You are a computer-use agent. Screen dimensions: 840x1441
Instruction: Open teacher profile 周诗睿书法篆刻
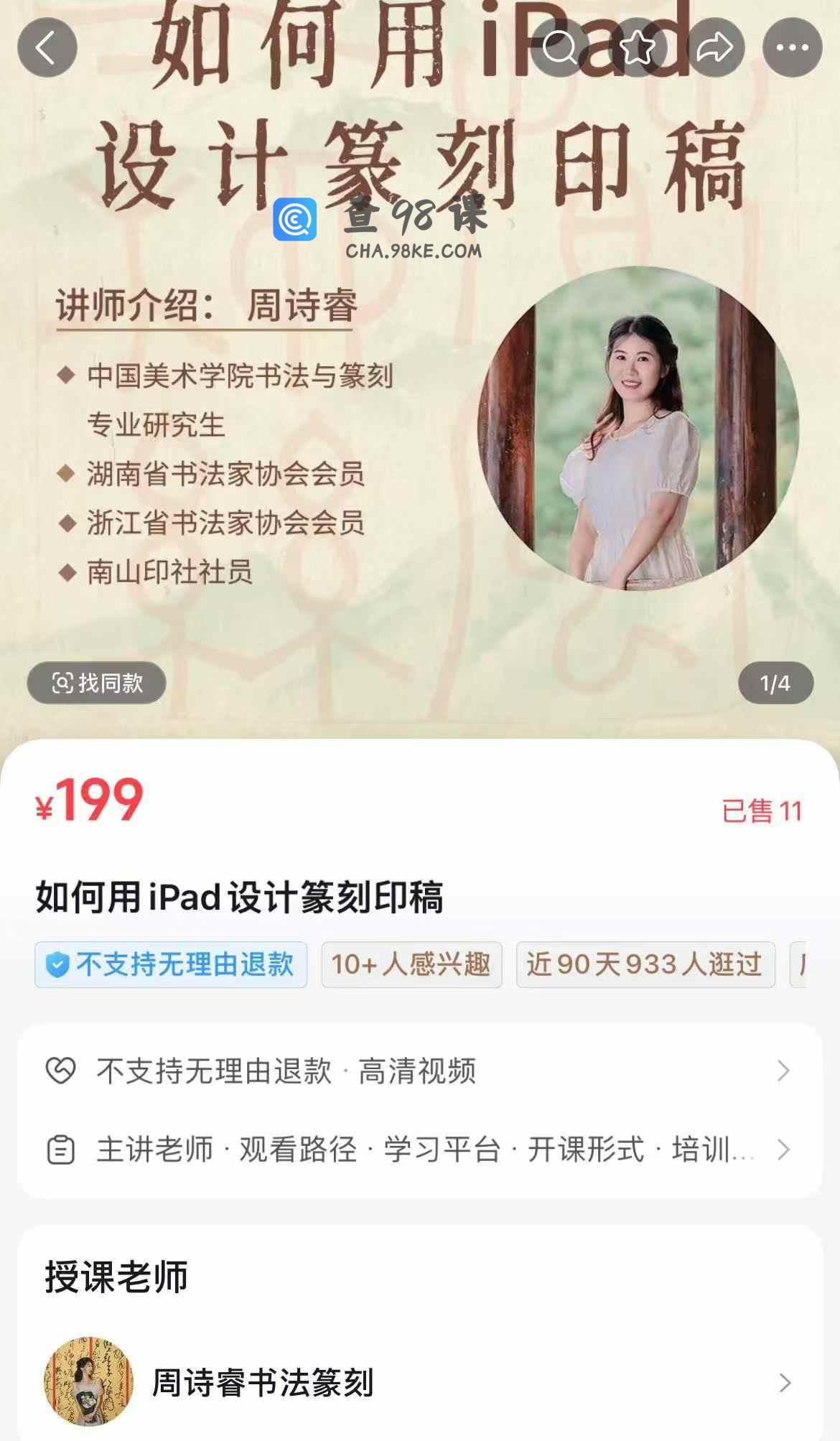tap(419, 1381)
